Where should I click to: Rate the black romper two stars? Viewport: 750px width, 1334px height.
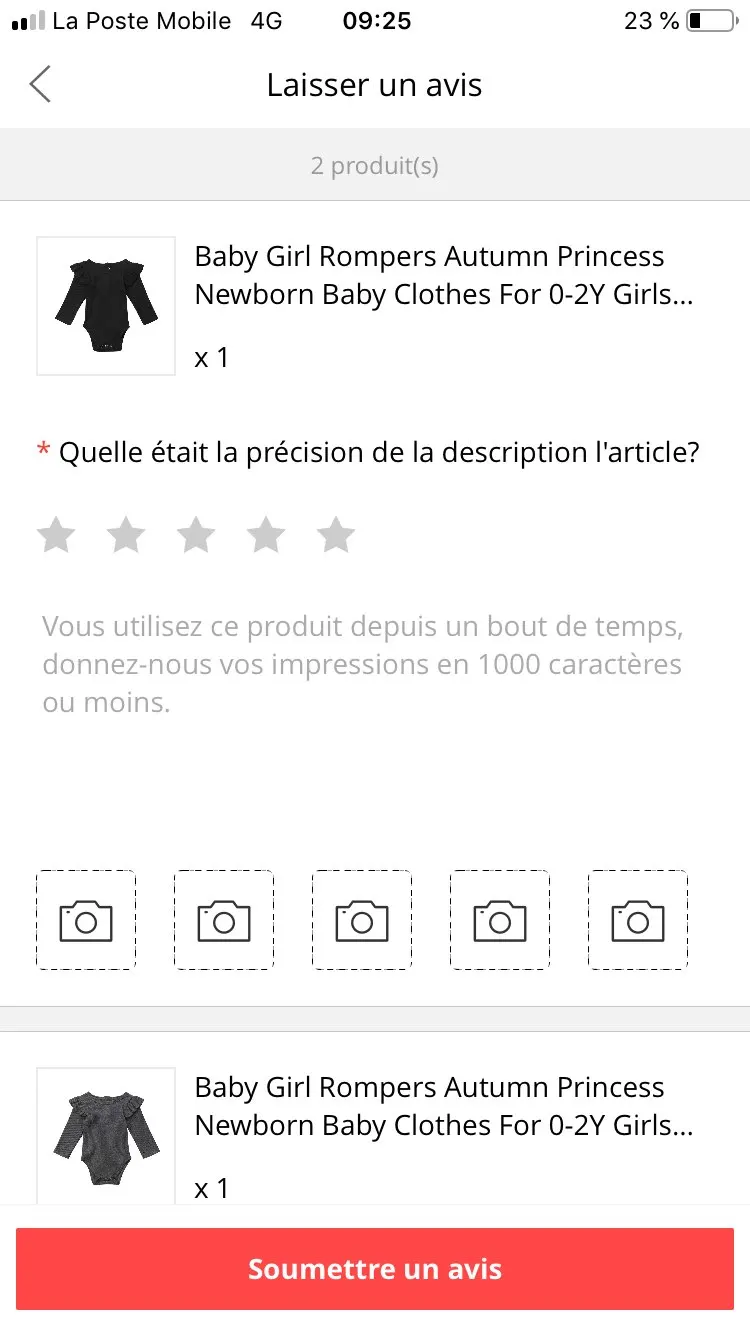(x=126, y=535)
